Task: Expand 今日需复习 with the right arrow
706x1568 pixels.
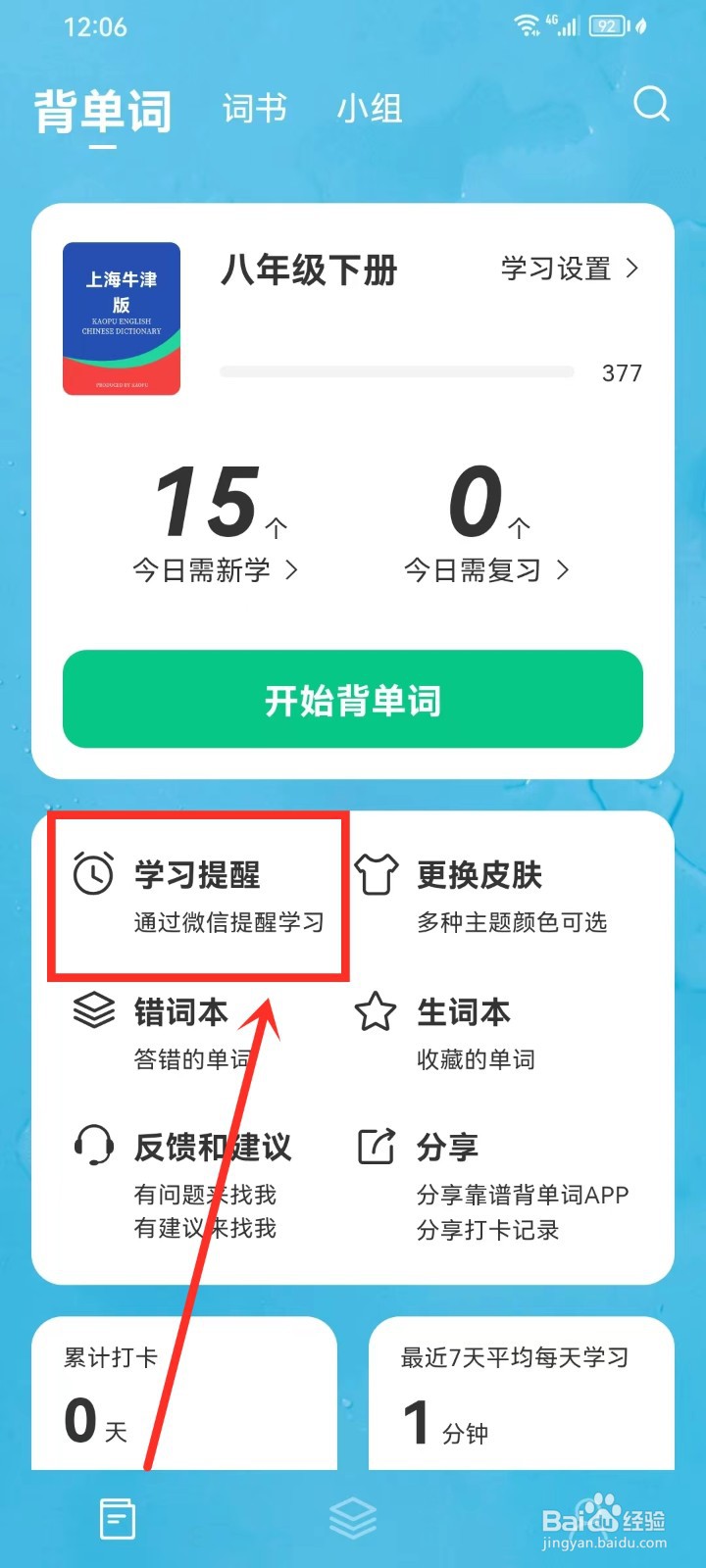Action: 563,569
